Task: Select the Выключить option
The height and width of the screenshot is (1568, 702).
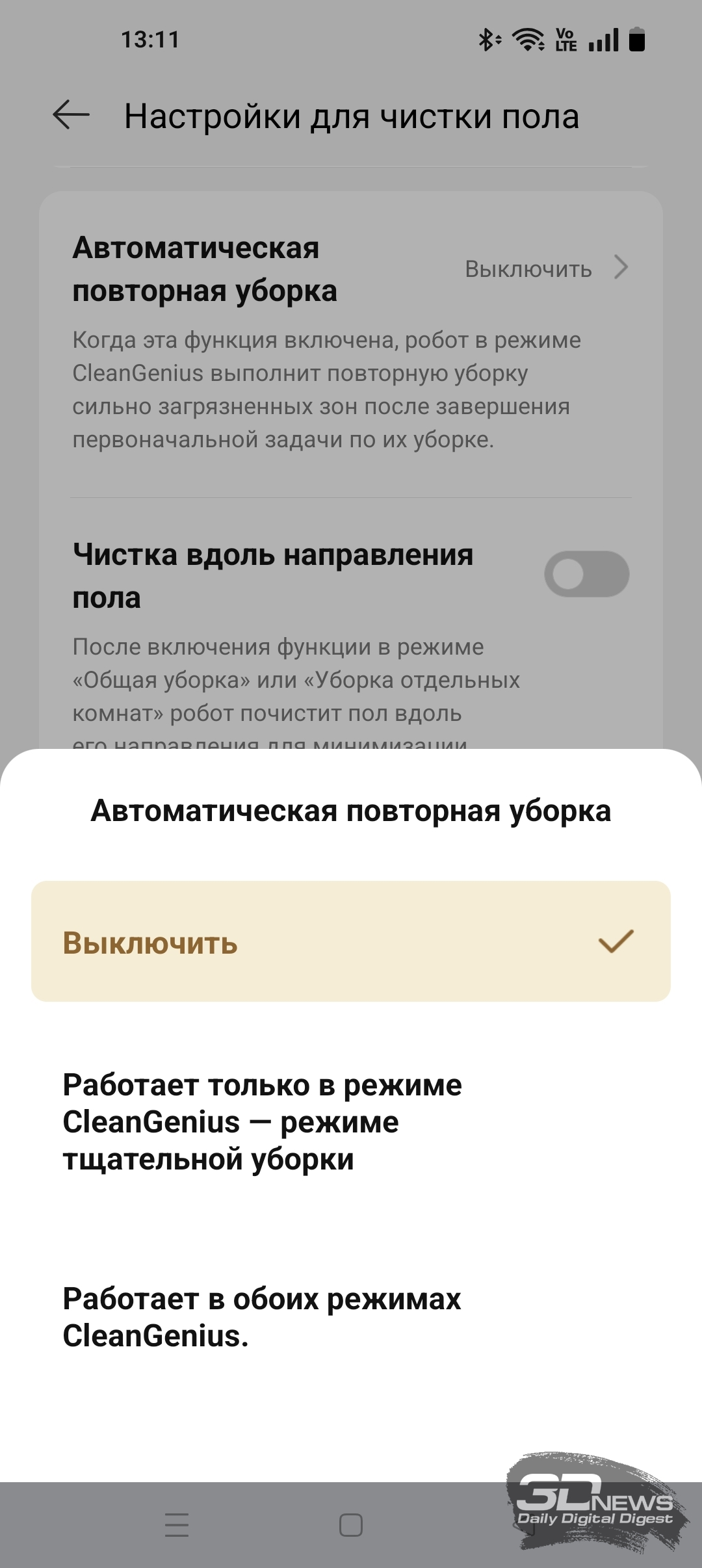Action: tap(350, 941)
